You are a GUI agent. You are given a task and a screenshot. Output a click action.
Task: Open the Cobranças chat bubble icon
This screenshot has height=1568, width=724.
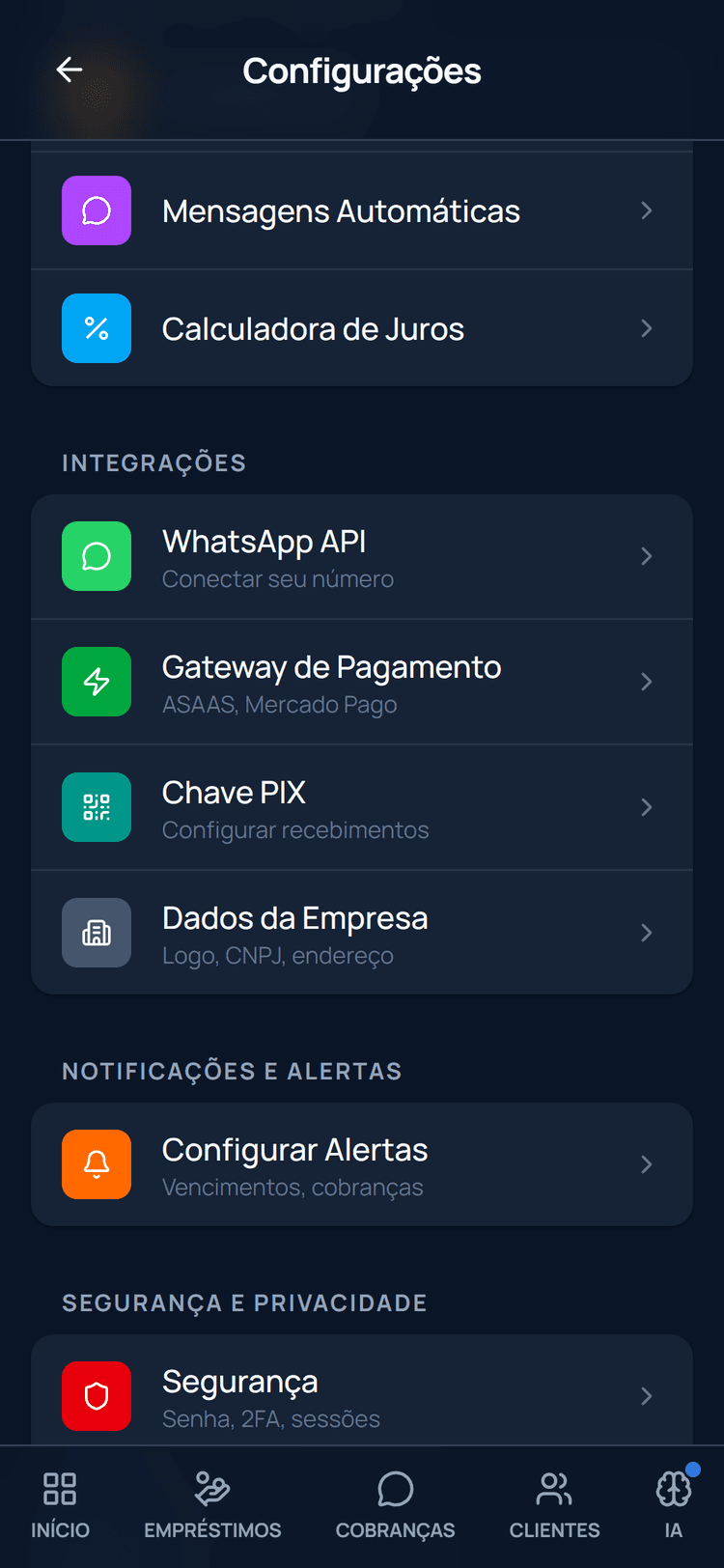pos(396,1490)
